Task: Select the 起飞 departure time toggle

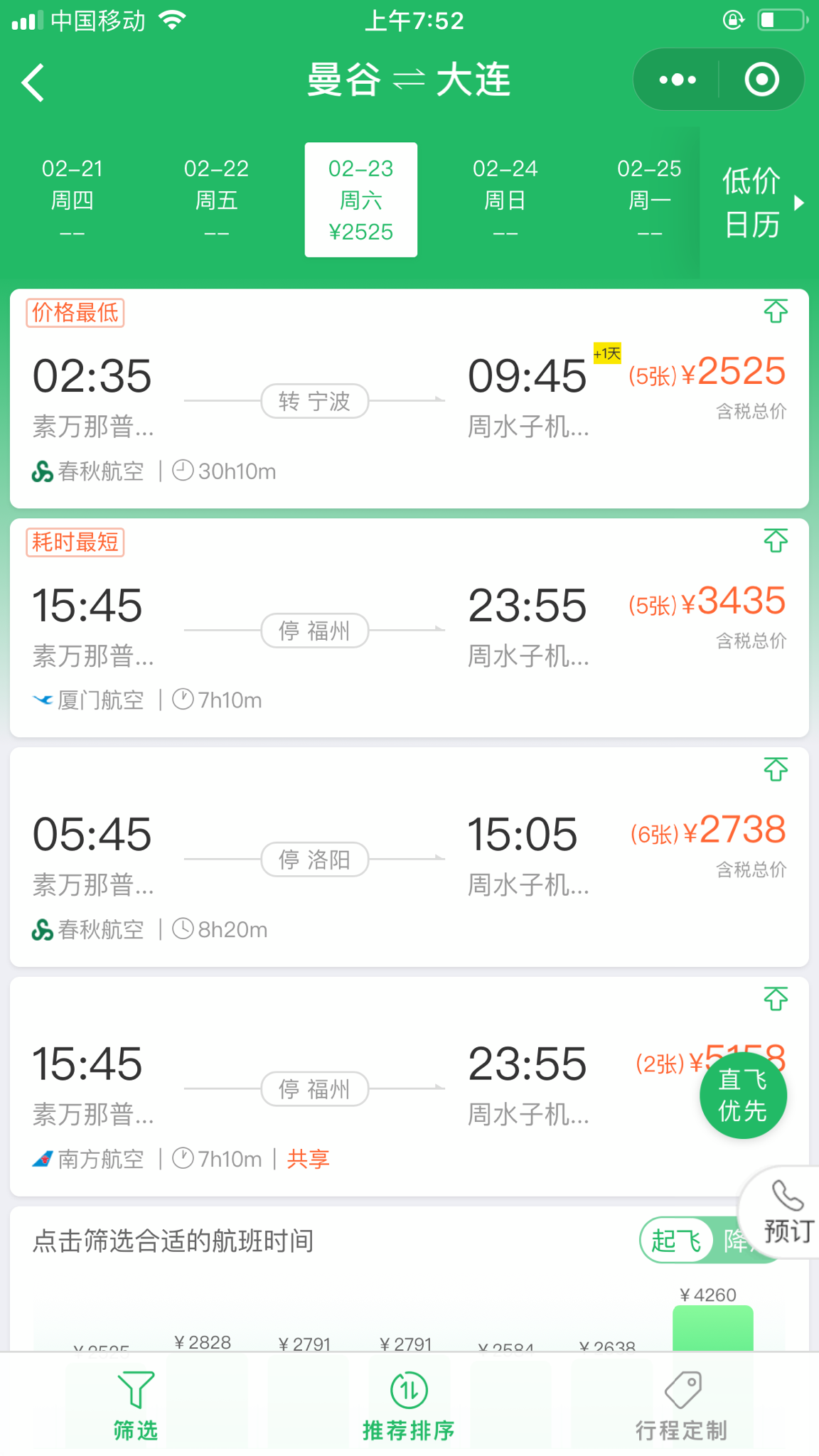Action: click(x=676, y=1241)
